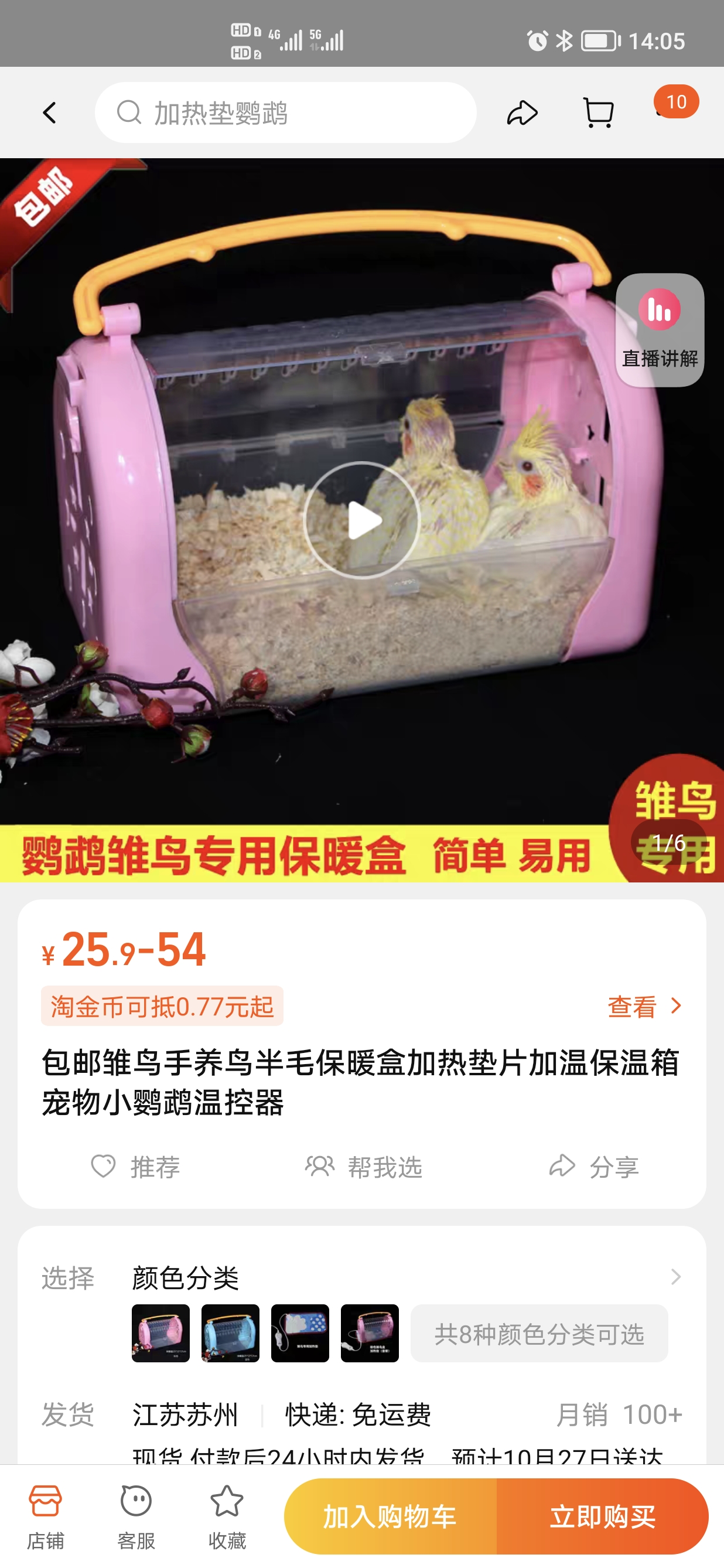The image size is (724, 1568).
Task: Share this product from the top bar
Action: tap(522, 113)
